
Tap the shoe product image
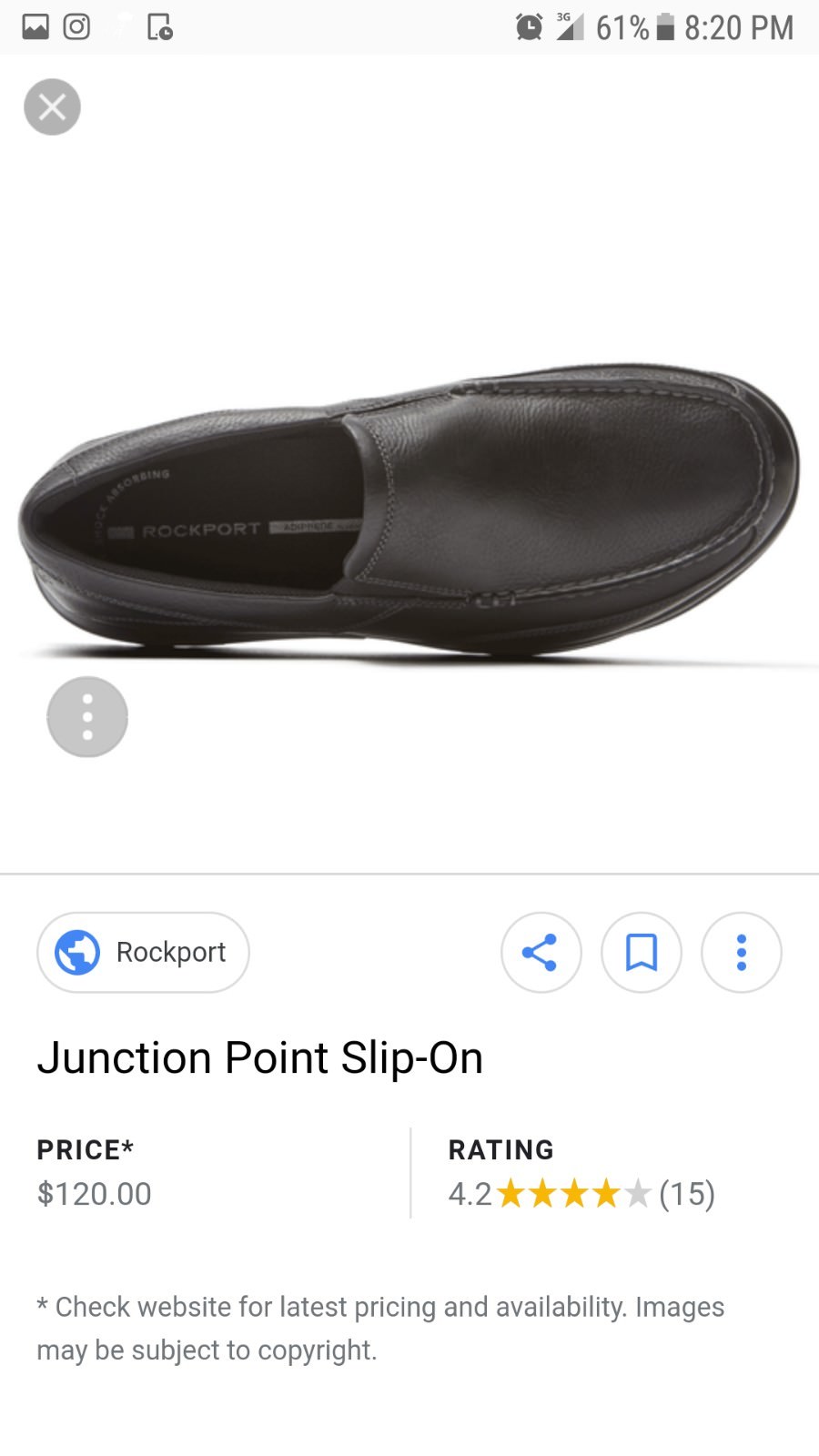tap(409, 500)
